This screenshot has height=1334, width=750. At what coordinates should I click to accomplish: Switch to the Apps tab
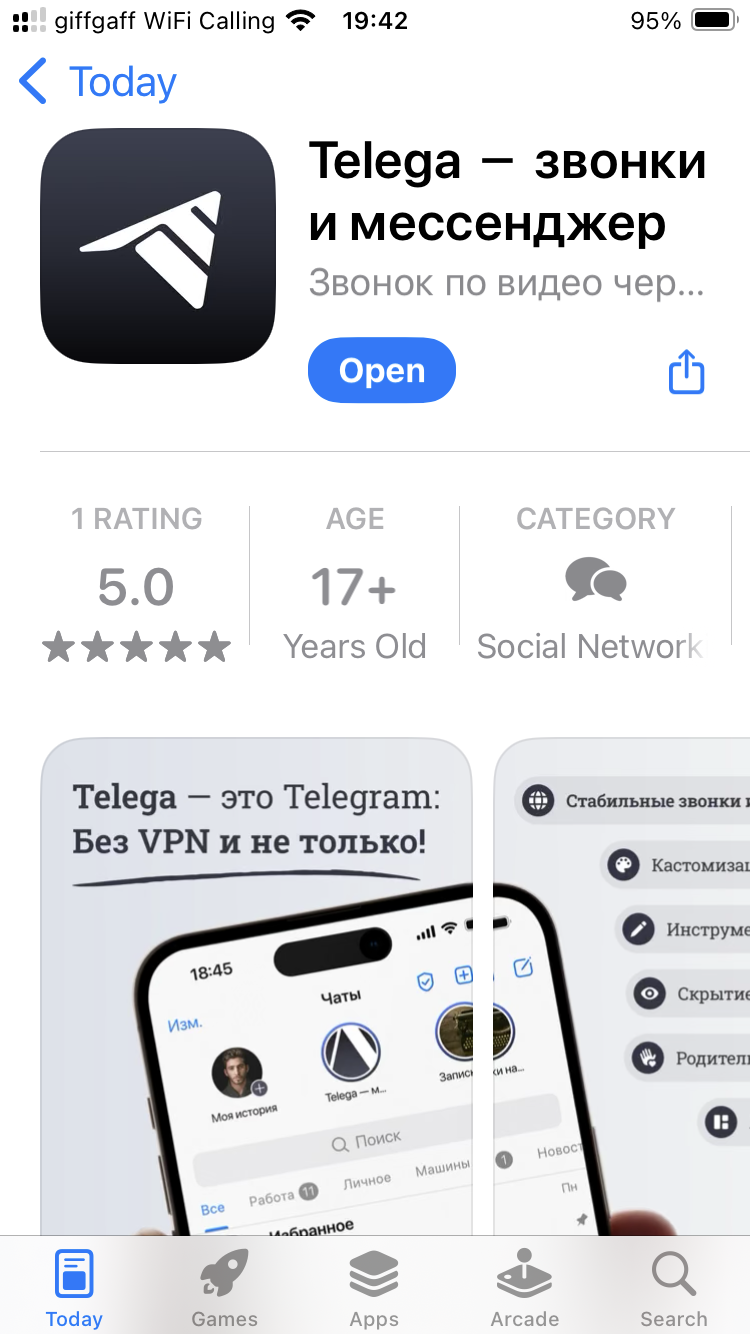pyautogui.click(x=374, y=1288)
